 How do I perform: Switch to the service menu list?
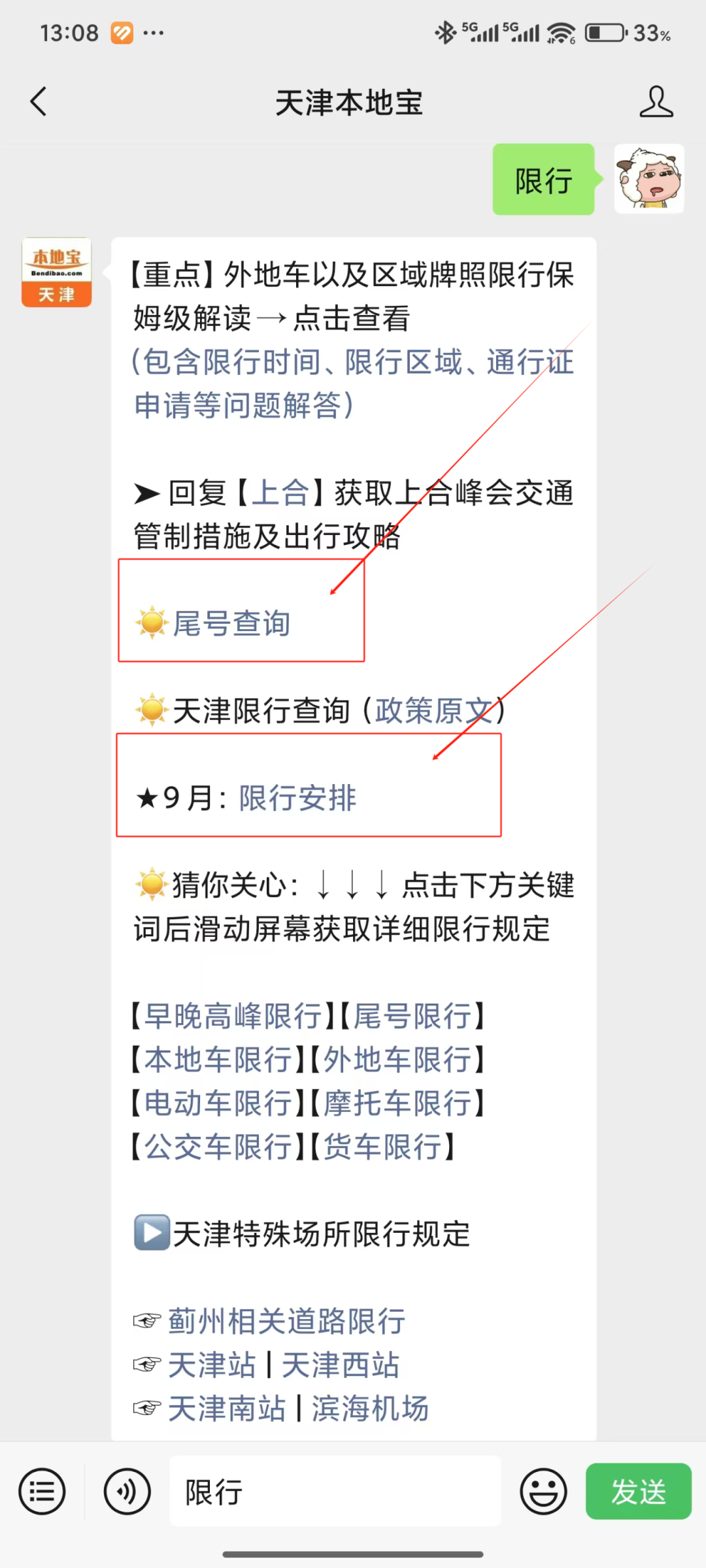42,1492
